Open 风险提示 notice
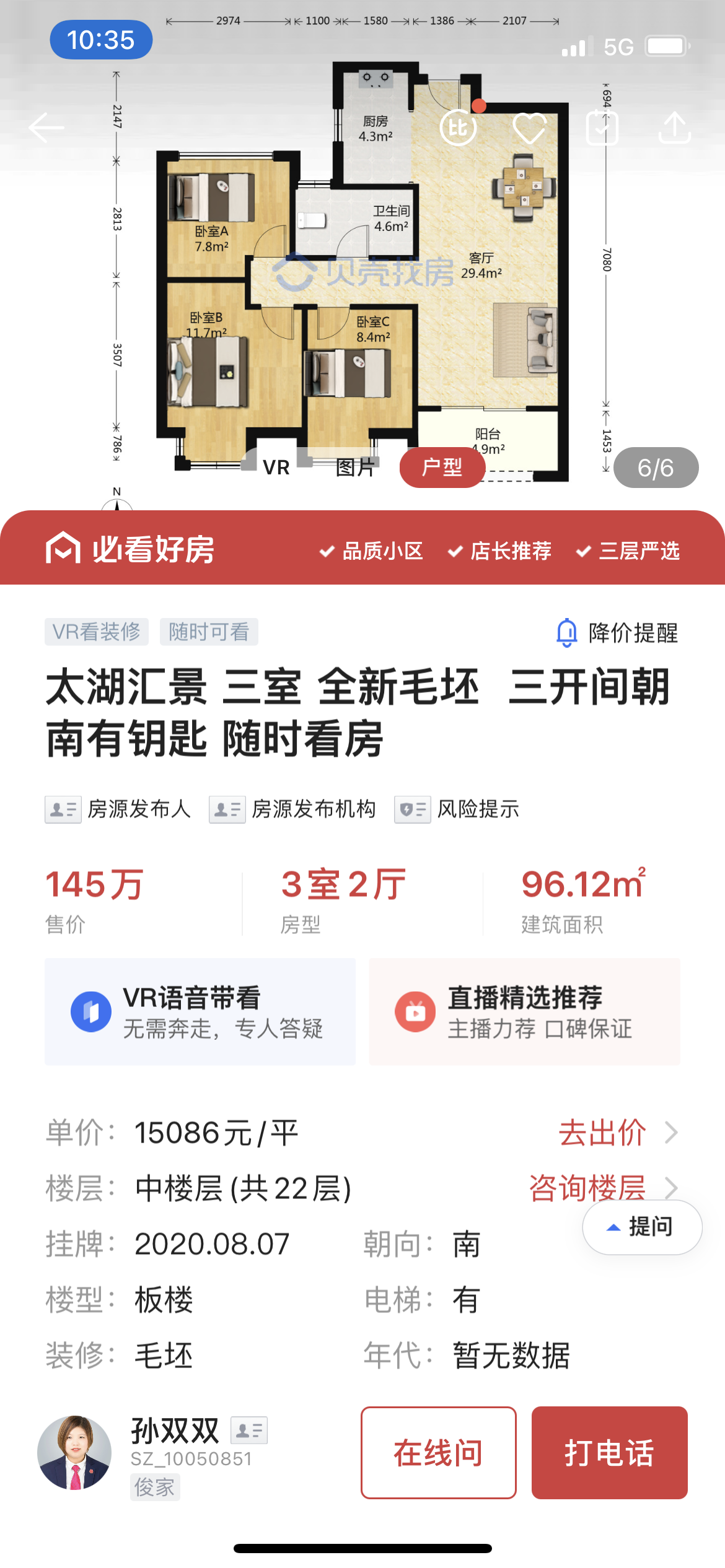The image size is (725, 1568). coord(457,809)
